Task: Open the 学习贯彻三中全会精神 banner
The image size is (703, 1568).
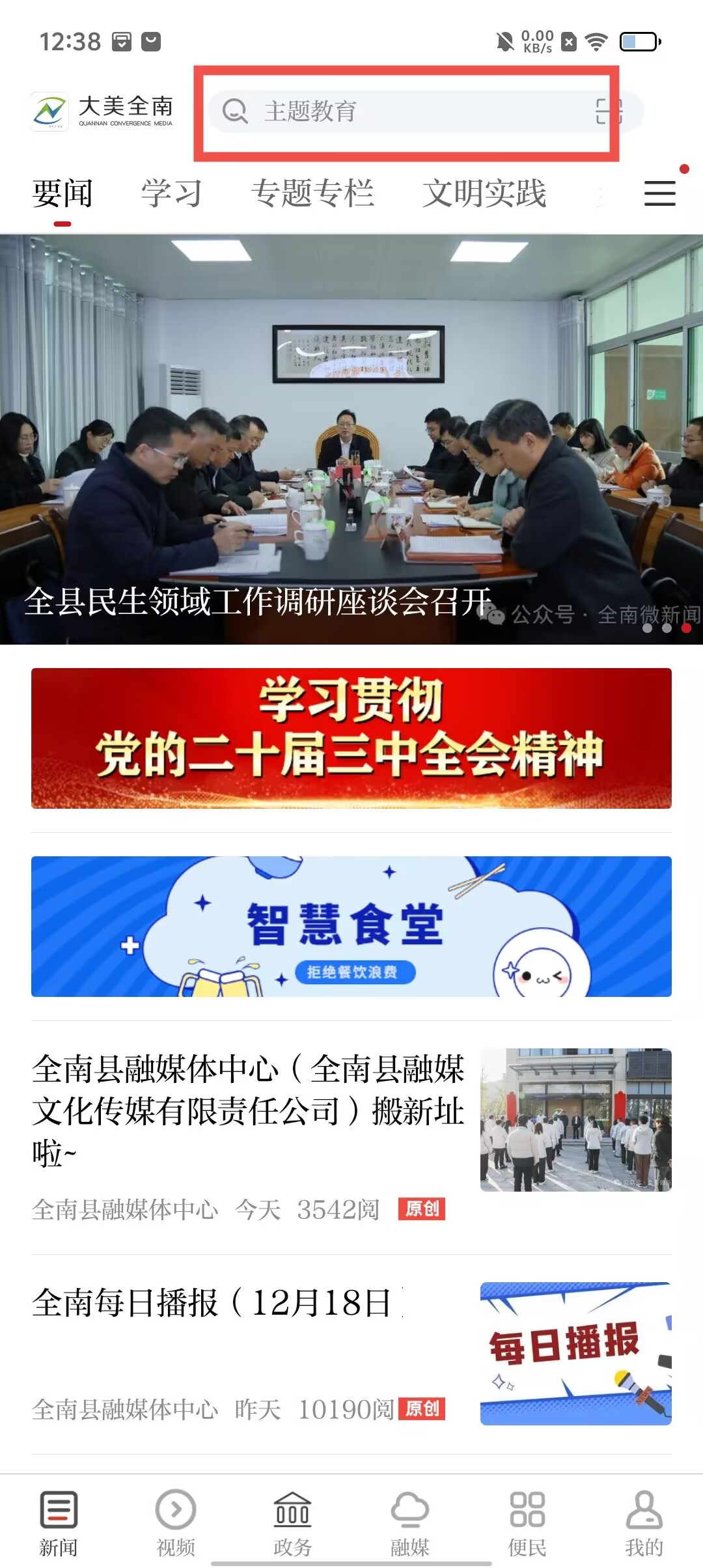Action: coord(351,738)
